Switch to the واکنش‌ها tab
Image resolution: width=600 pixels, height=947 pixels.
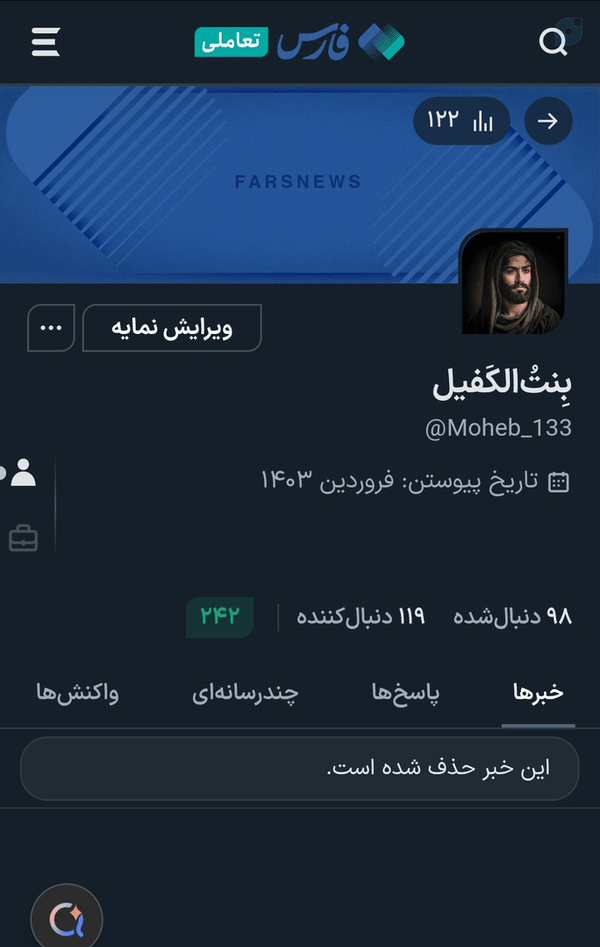77,693
